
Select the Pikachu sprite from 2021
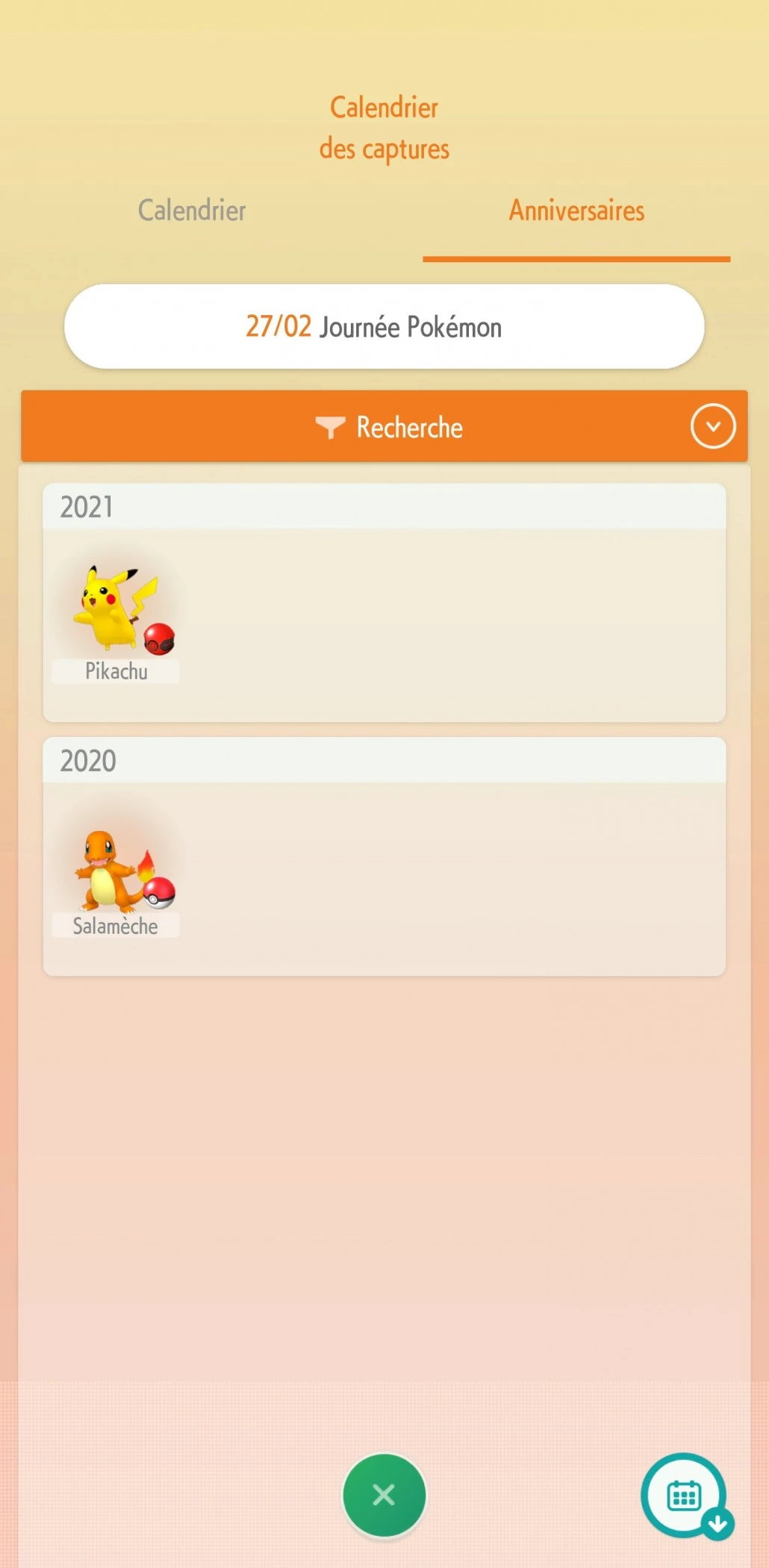(x=108, y=605)
